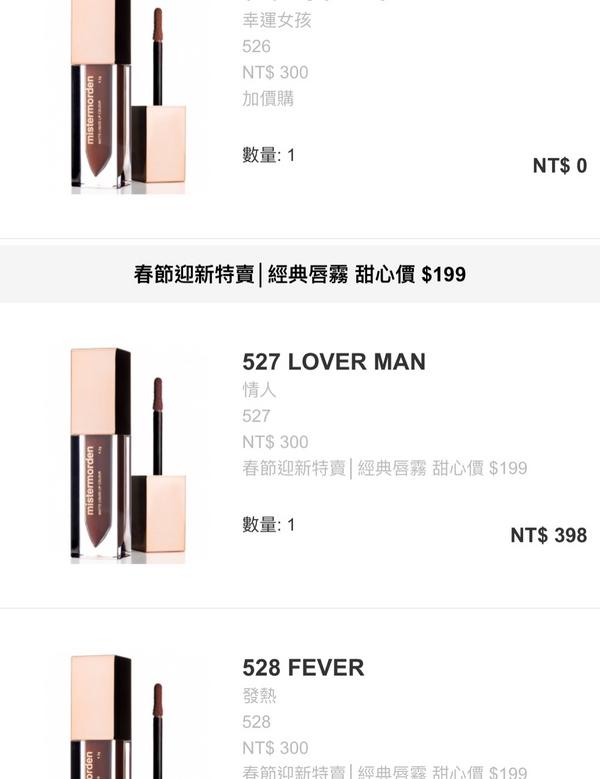
Task: Open the 527 LOVER MAN product
Action: 333,362
